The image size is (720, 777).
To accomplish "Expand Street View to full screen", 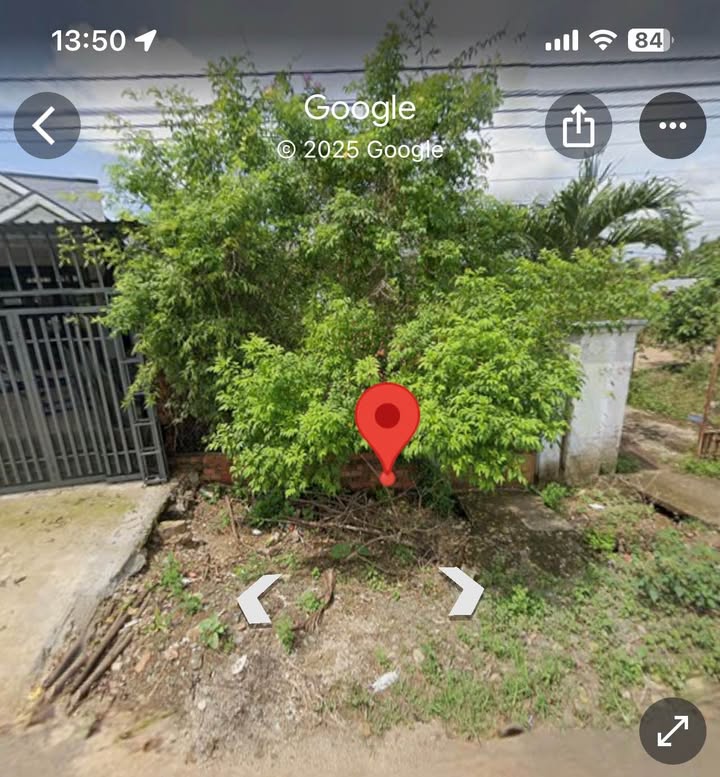I will [x=672, y=731].
